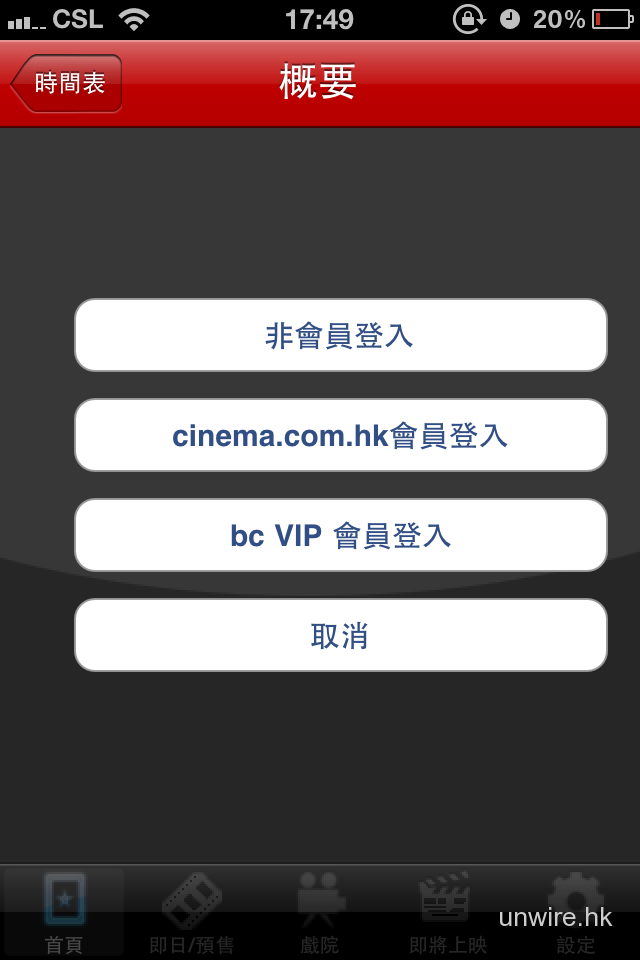Open the 即將上映 tab
The height and width of the screenshot is (960, 640).
coord(448,912)
